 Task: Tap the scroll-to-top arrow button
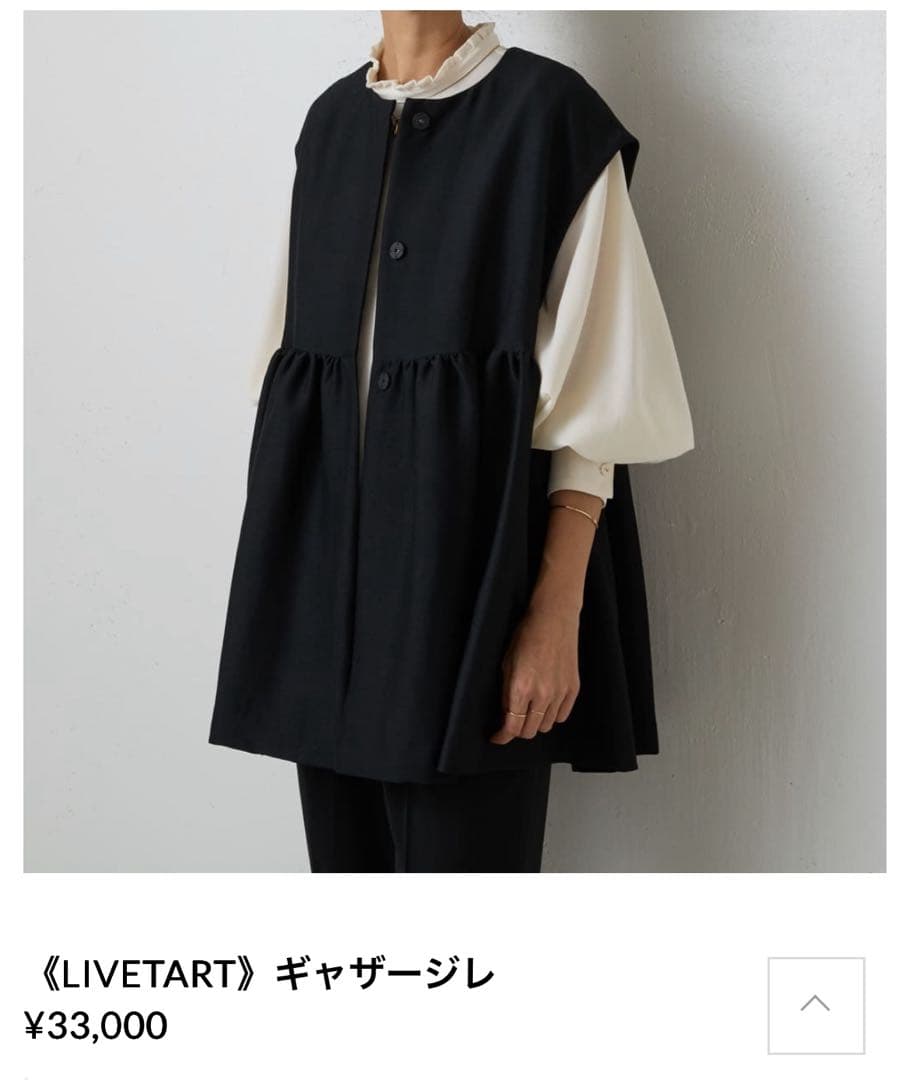(815, 1004)
